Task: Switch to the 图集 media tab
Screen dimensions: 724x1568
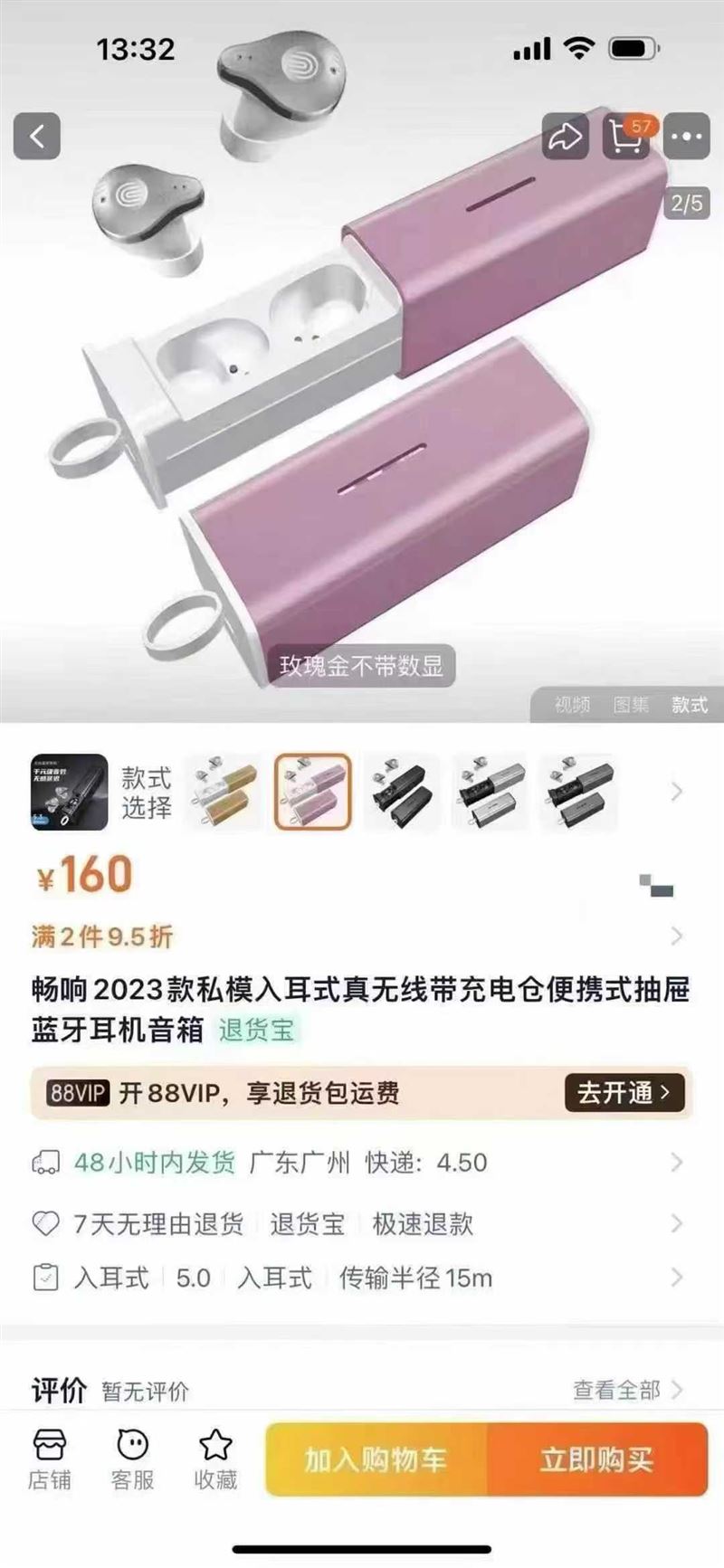Action: click(631, 705)
